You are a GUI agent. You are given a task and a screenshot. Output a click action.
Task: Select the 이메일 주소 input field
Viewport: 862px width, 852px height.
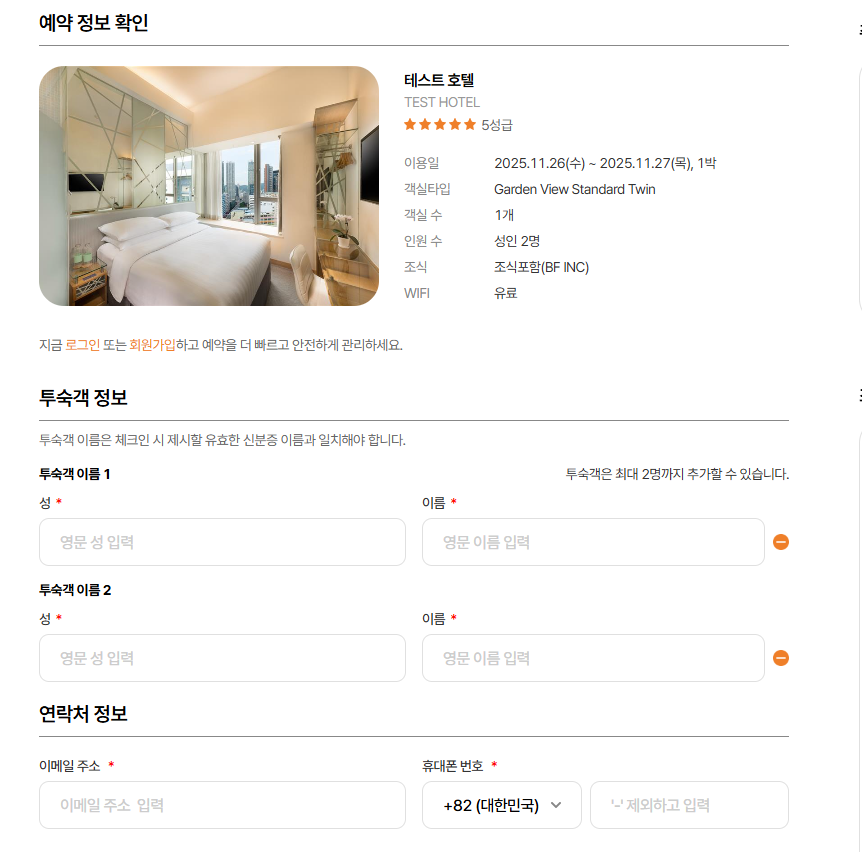tap(222, 805)
